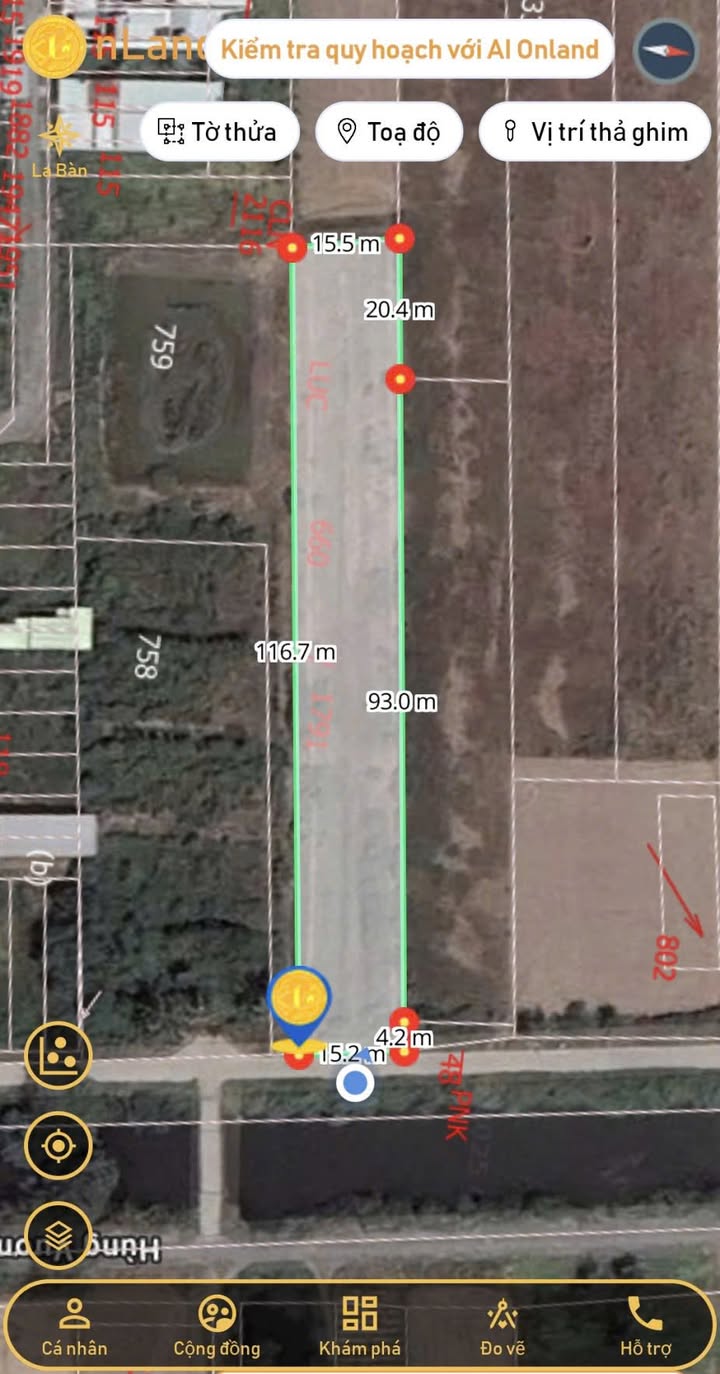The image size is (720, 1374).
Task: Select the Tờ thửa chip
Action: 221,131
